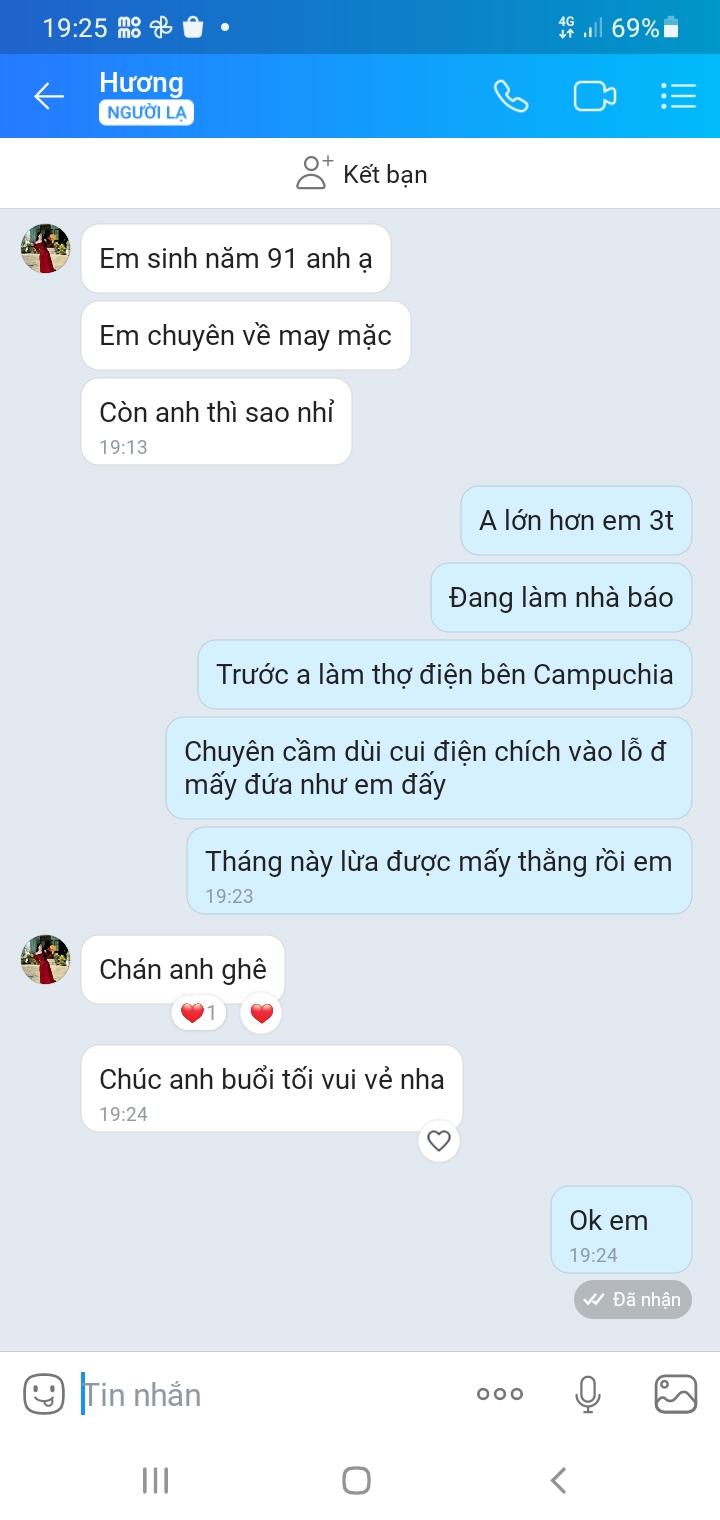The image size is (720, 1520).
Task: Open the image gallery picker
Action: coord(675,1394)
